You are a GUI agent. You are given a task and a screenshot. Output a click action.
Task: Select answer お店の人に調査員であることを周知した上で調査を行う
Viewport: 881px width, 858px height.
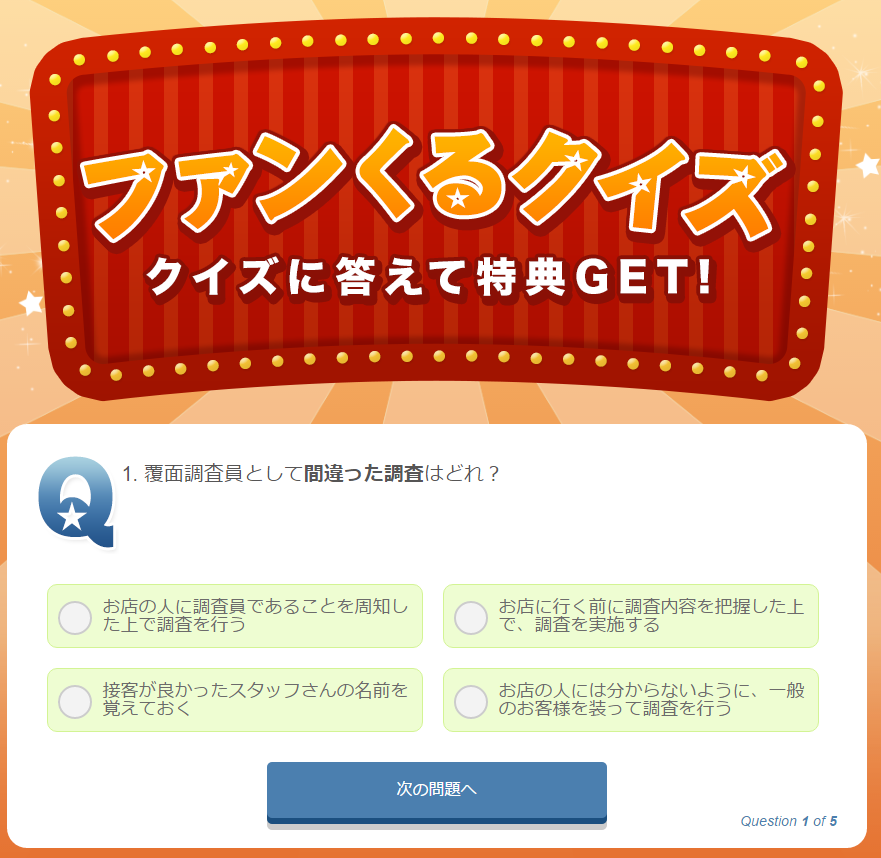(x=76, y=618)
